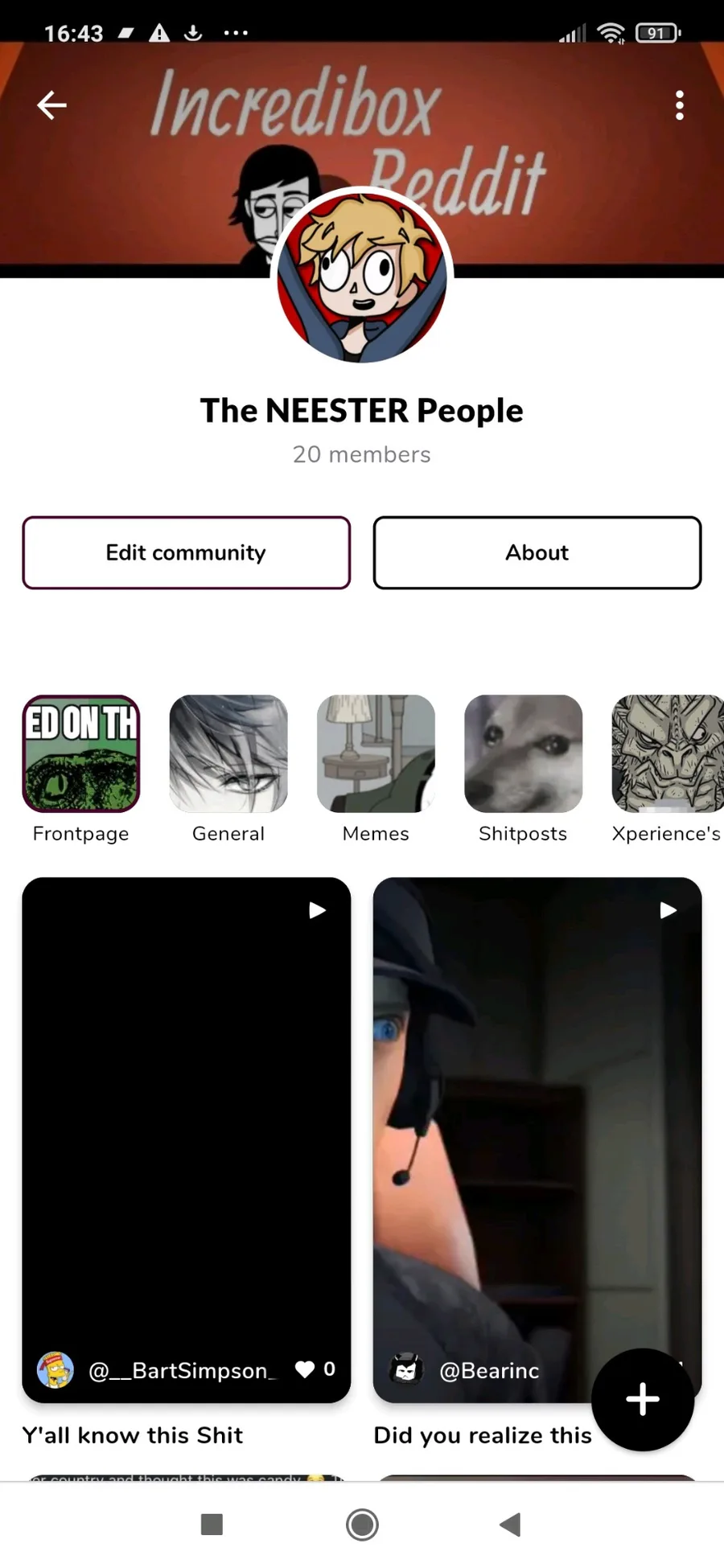Open the three-dot overflow menu

tap(680, 105)
